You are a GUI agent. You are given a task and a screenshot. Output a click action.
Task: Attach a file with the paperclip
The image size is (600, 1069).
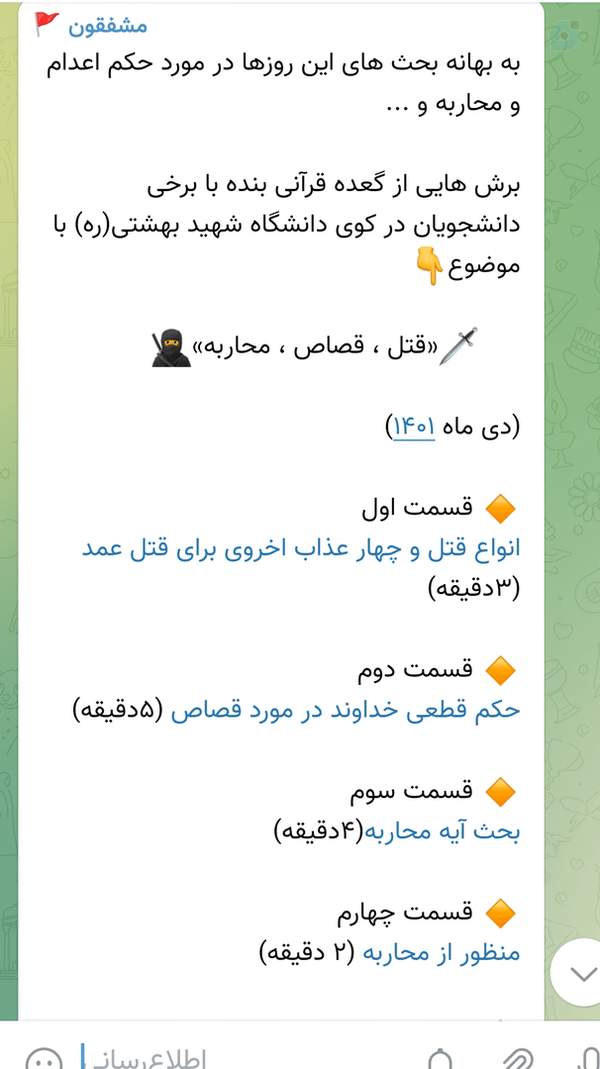[x=516, y=1059]
